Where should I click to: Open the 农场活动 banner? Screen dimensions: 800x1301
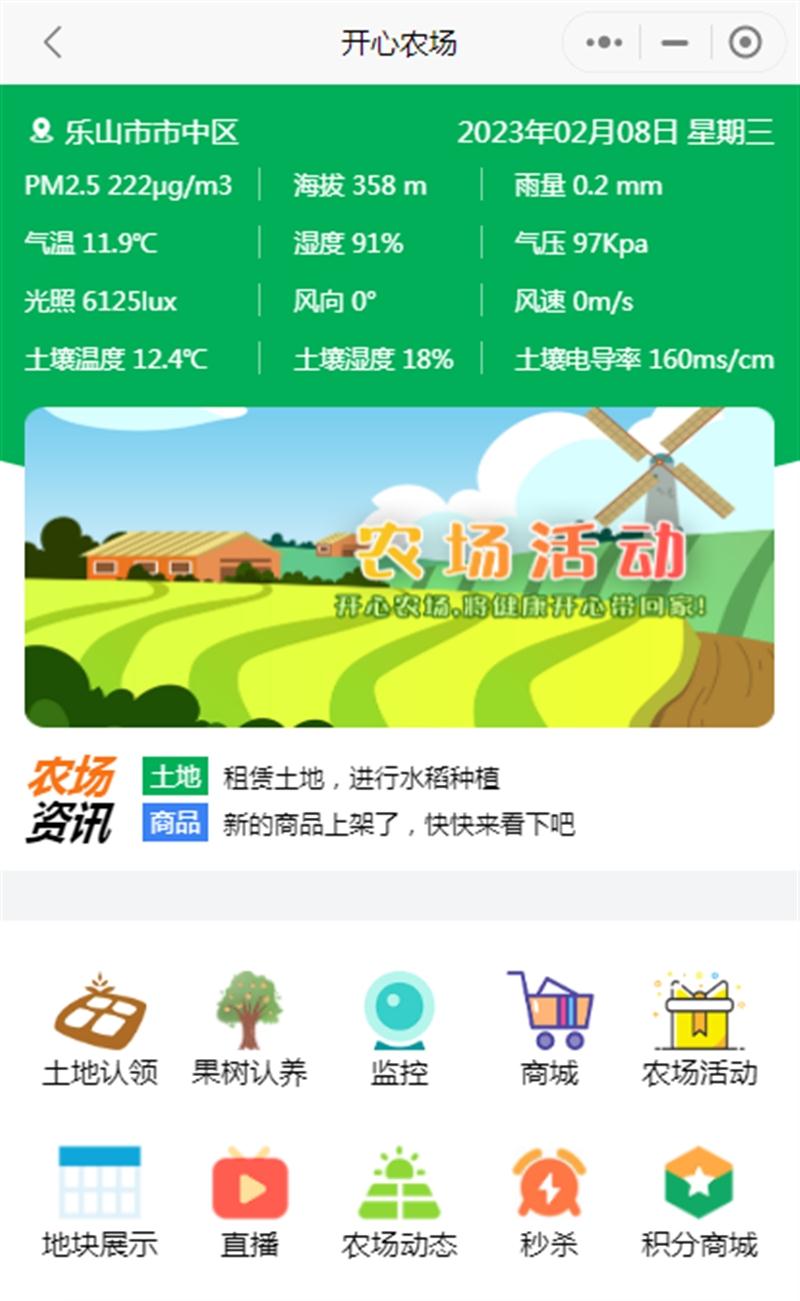coord(399,566)
